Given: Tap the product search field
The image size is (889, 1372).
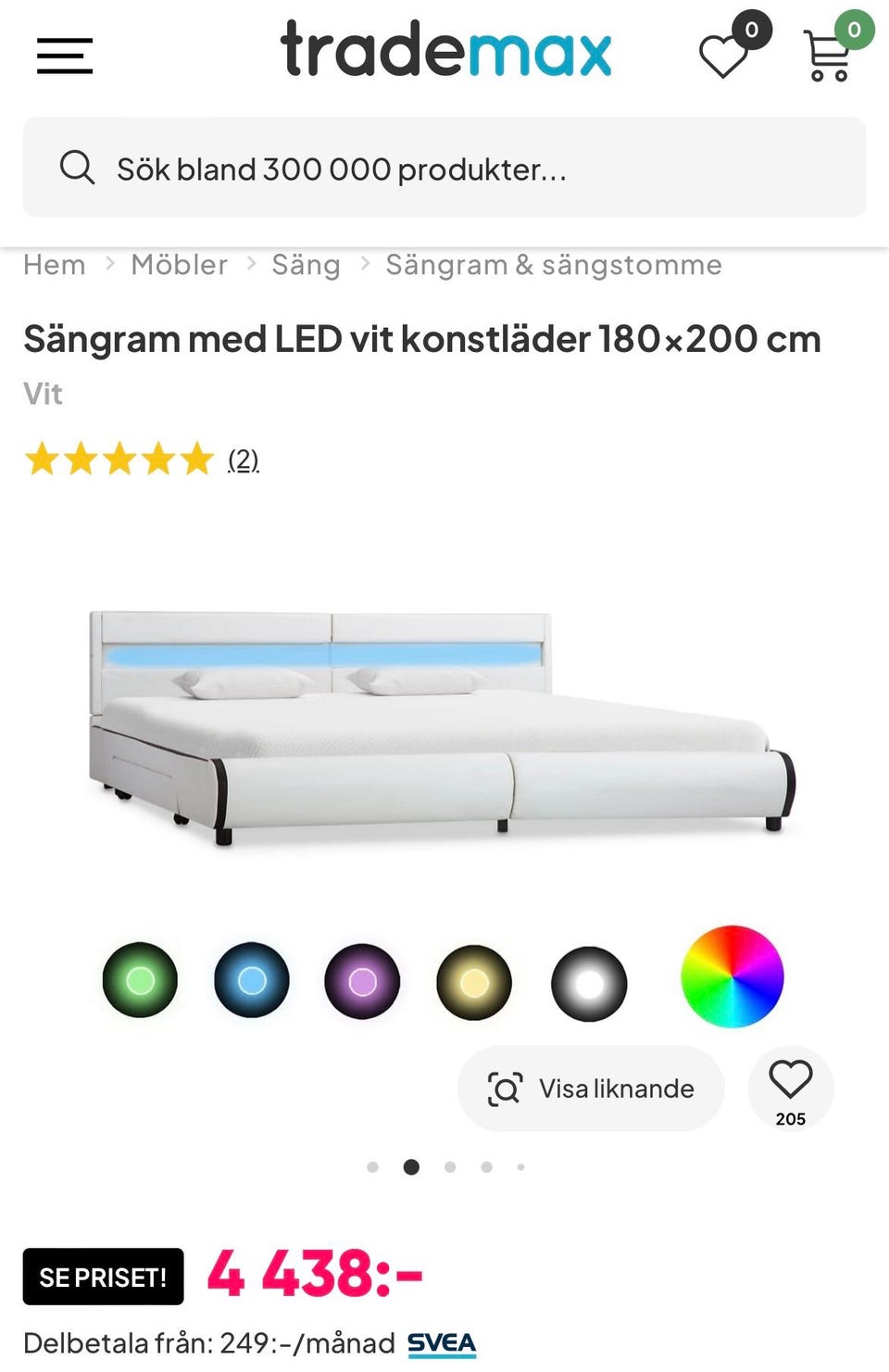Looking at the screenshot, I should [444, 169].
